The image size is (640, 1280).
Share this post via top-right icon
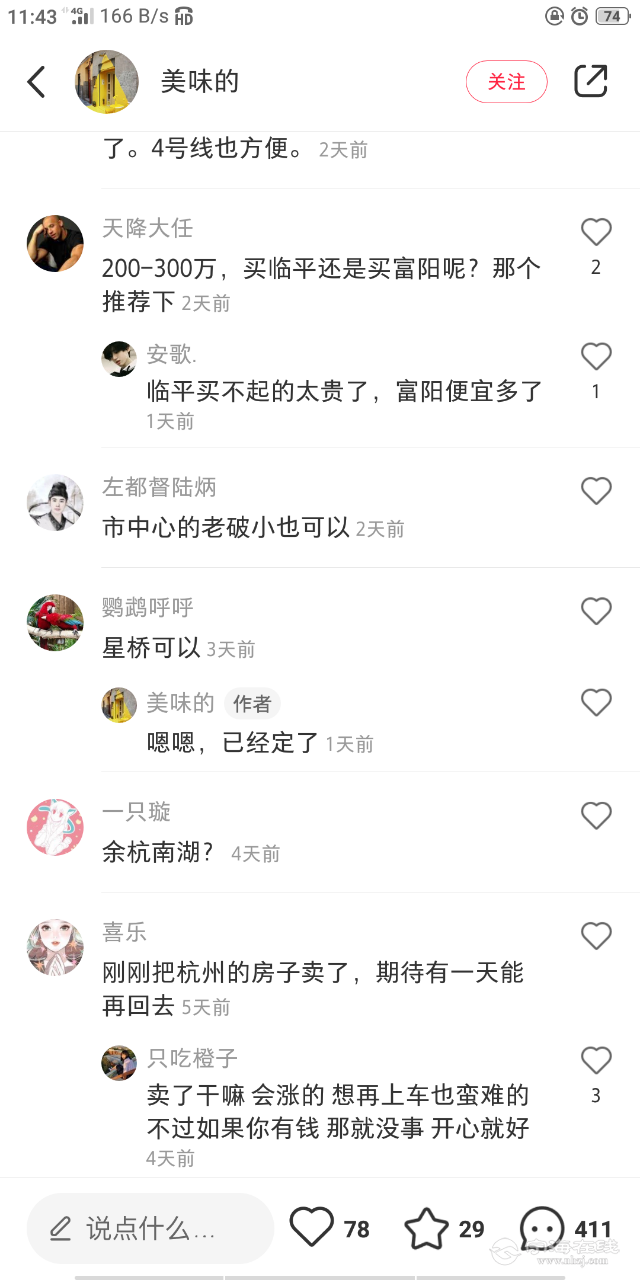(x=591, y=82)
